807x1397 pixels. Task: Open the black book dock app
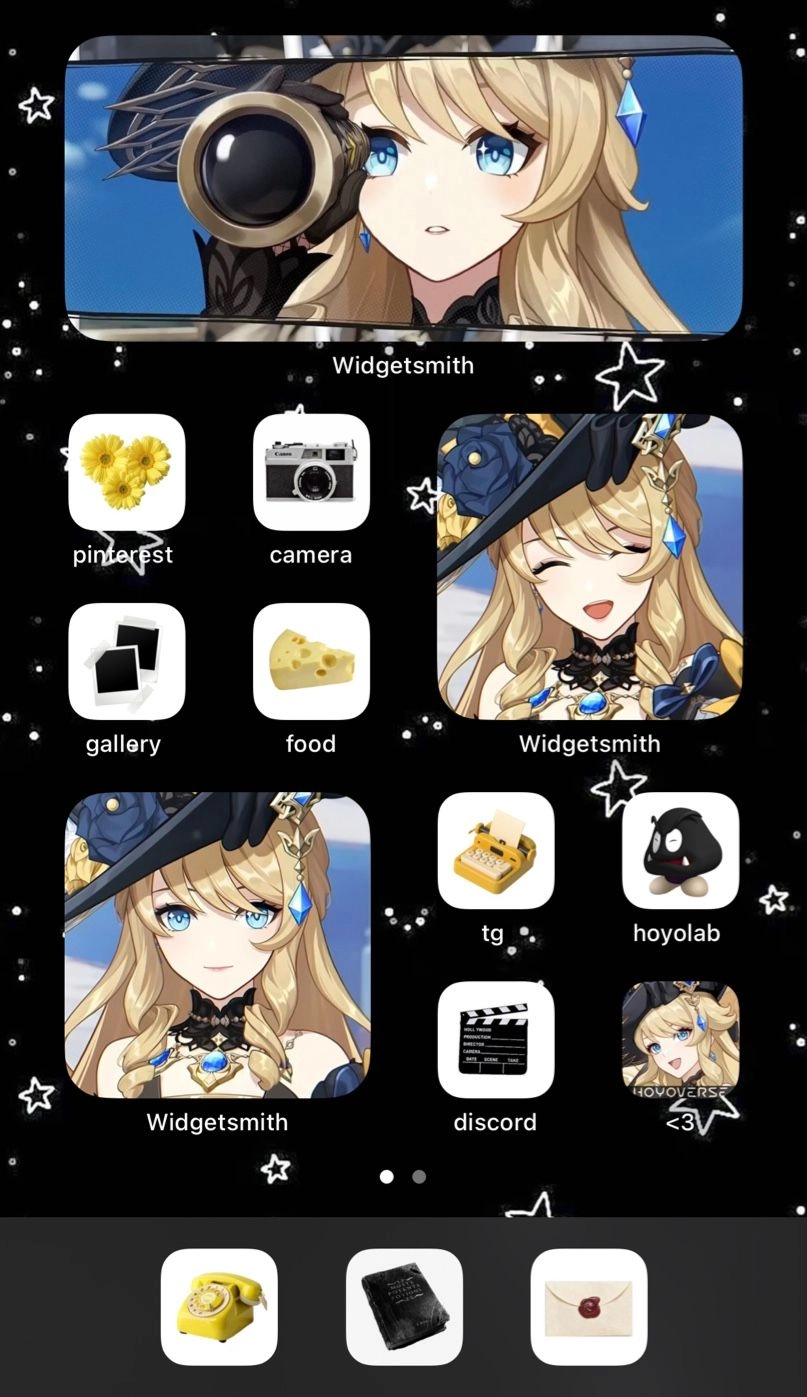[x=404, y=1306]
